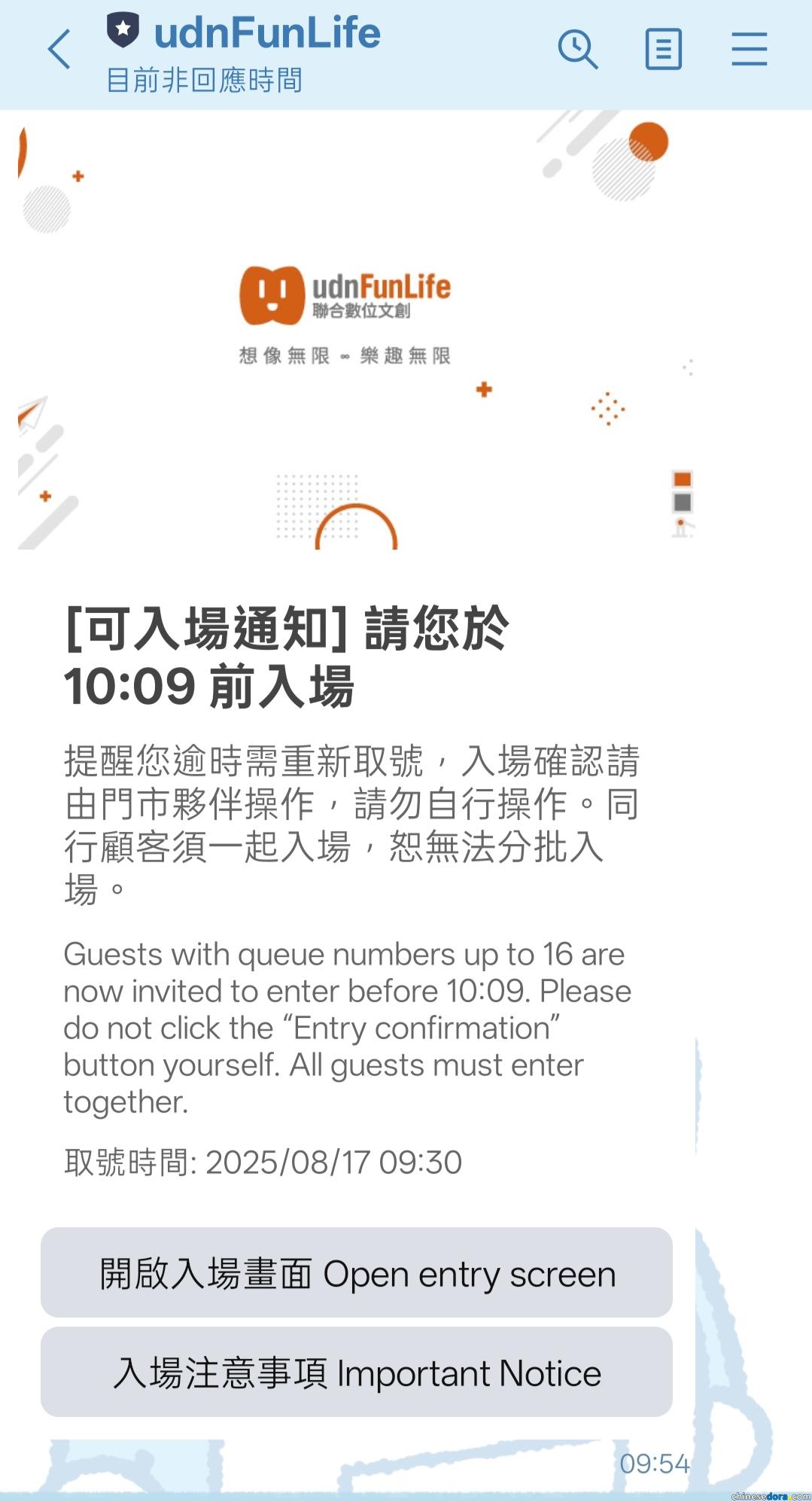
Task: Open the notes icon in header
Action: coord(663,50)
